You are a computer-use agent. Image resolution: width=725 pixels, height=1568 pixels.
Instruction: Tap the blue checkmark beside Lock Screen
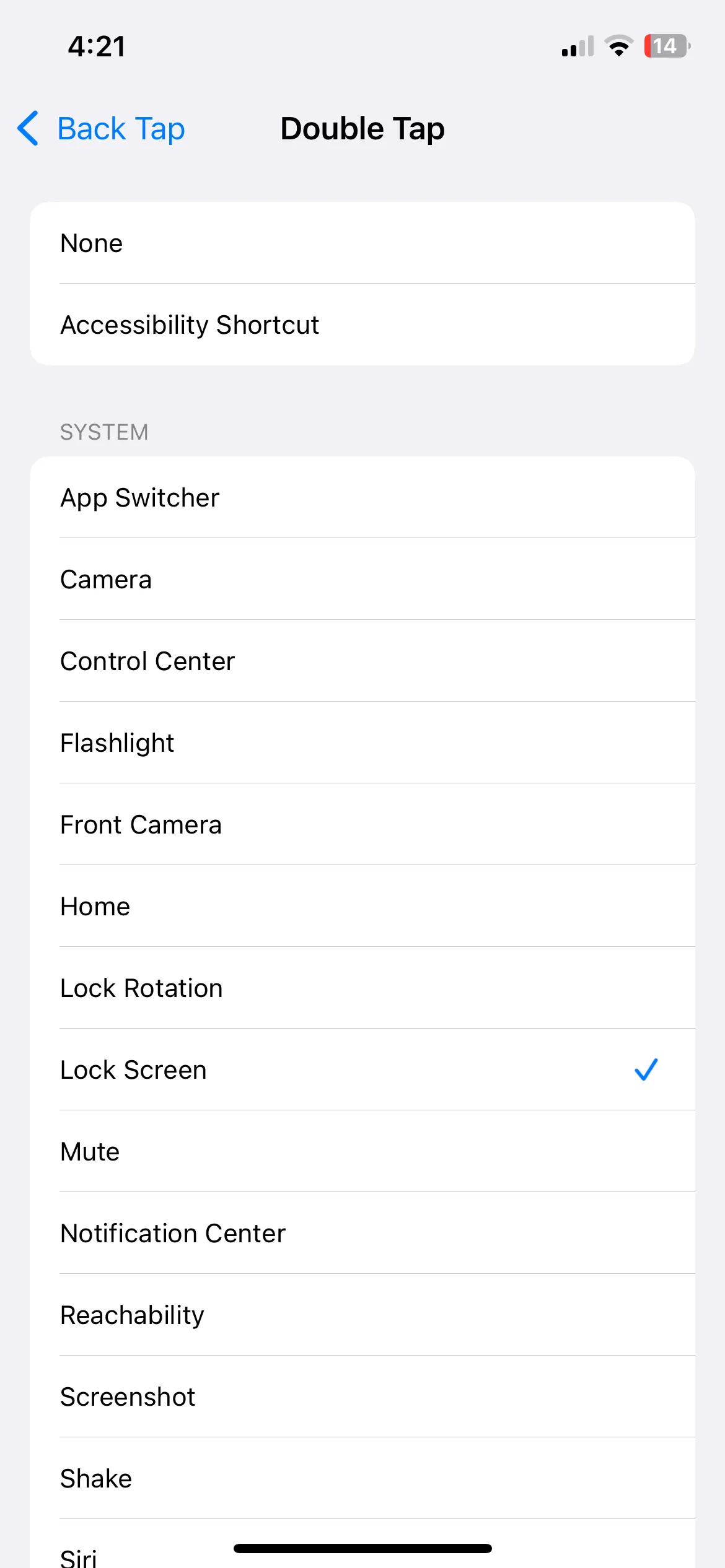click(x=646, y=1069)
